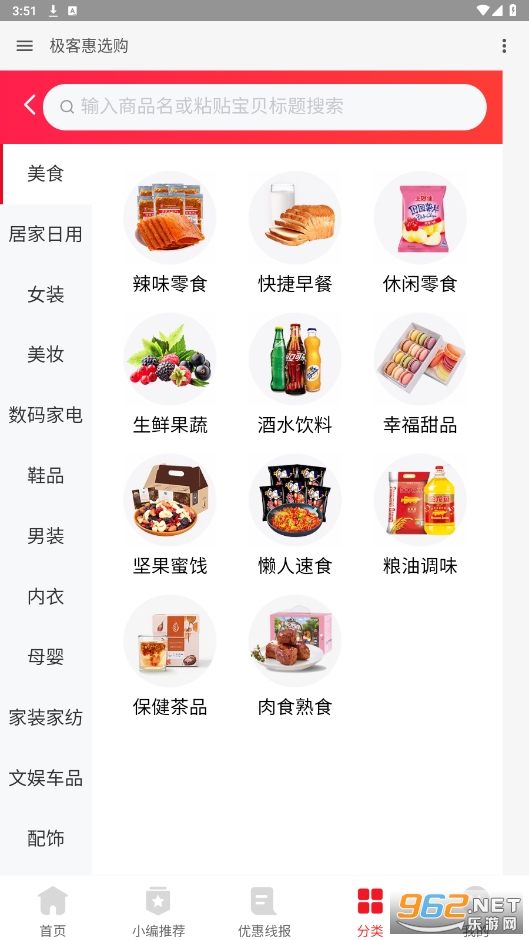Select the 女装 category

click(x=46, y=294)
